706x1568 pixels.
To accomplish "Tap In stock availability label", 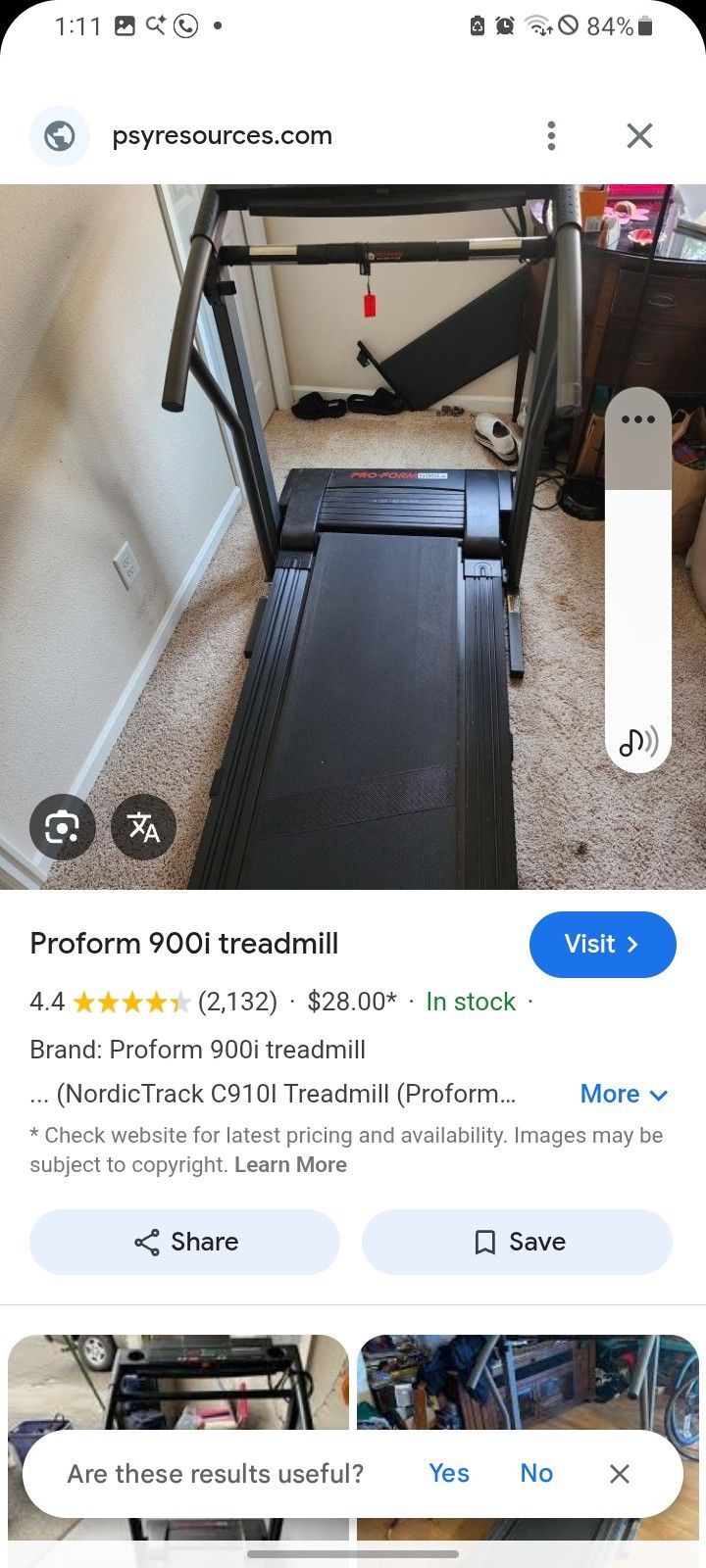I will click(x=471, y=1002).
